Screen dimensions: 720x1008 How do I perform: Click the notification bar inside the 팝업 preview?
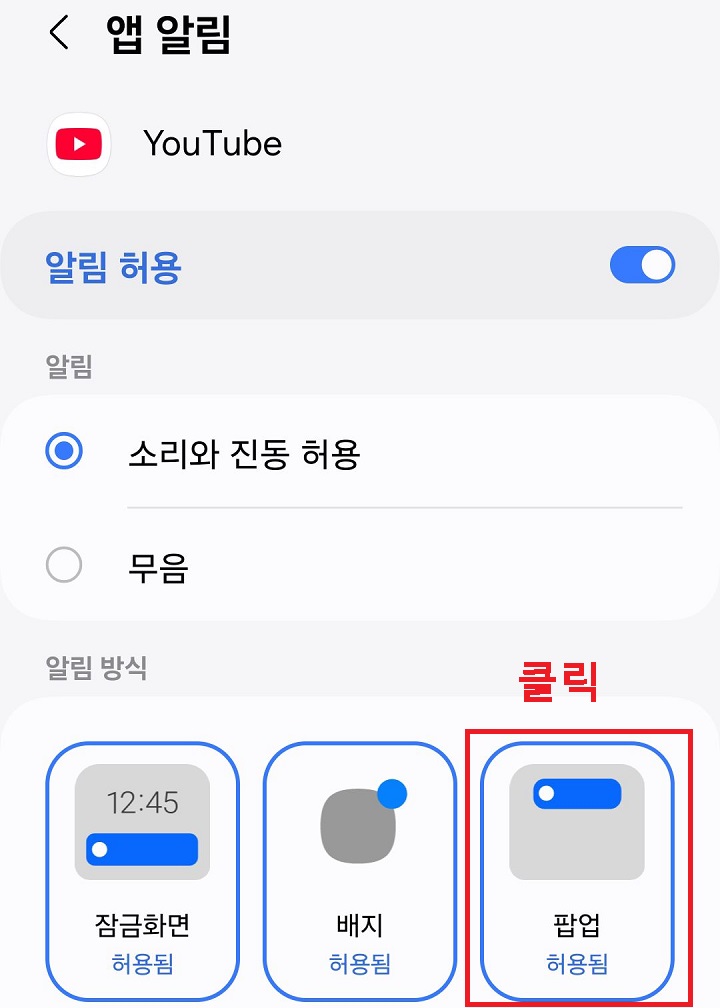(x=576, y=794)
